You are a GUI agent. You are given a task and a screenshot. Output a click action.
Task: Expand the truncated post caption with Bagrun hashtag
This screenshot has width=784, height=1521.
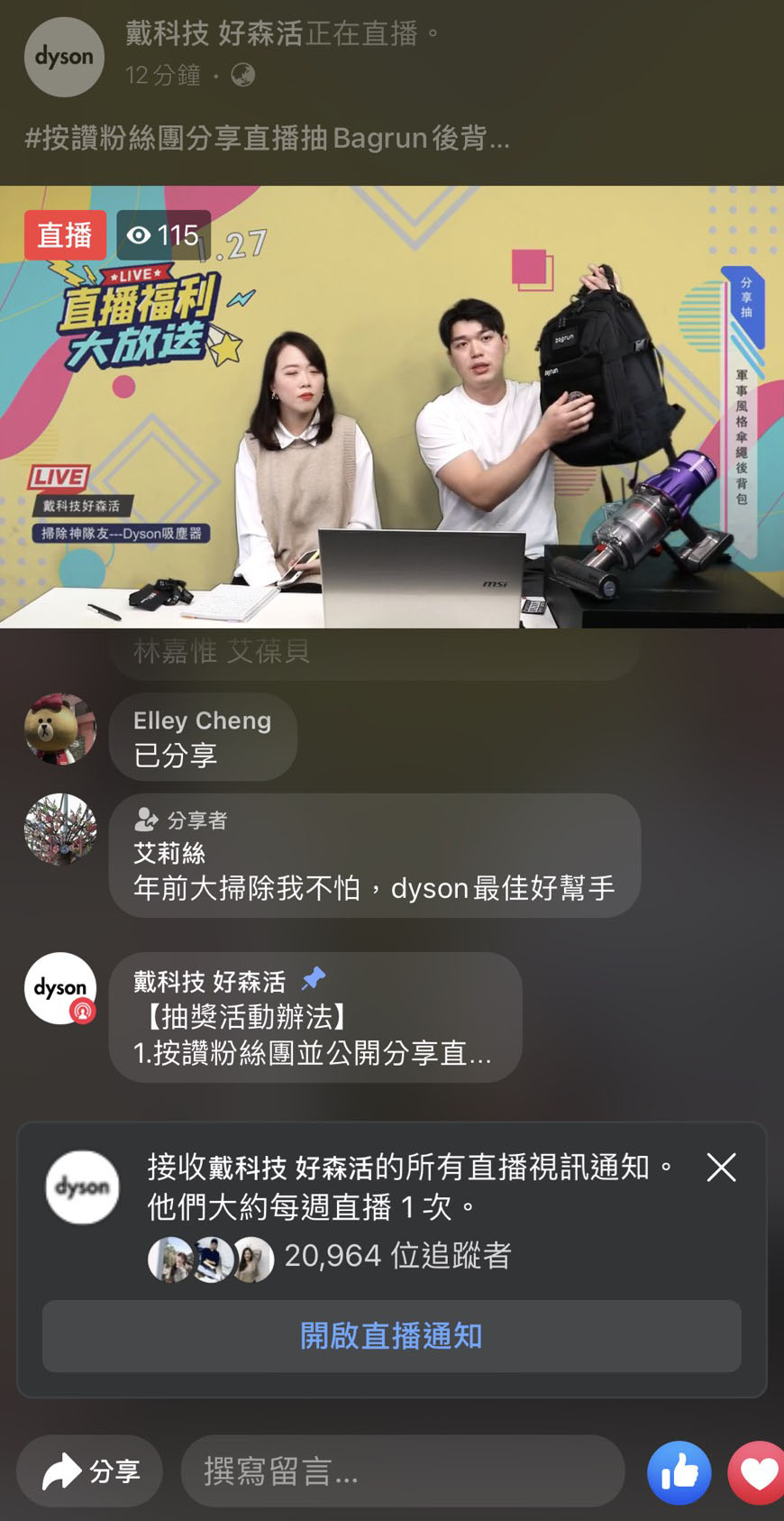coord(267,138)
